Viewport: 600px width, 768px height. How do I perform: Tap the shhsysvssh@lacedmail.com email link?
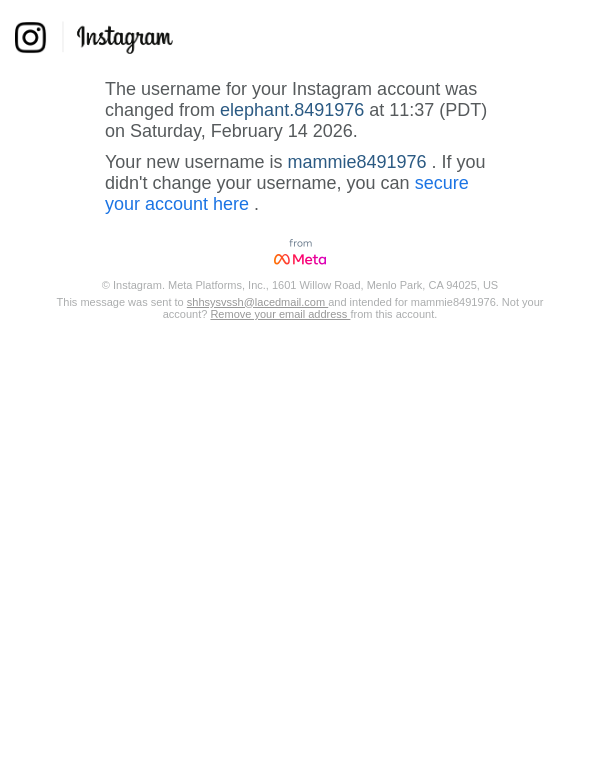coord(255,302)
